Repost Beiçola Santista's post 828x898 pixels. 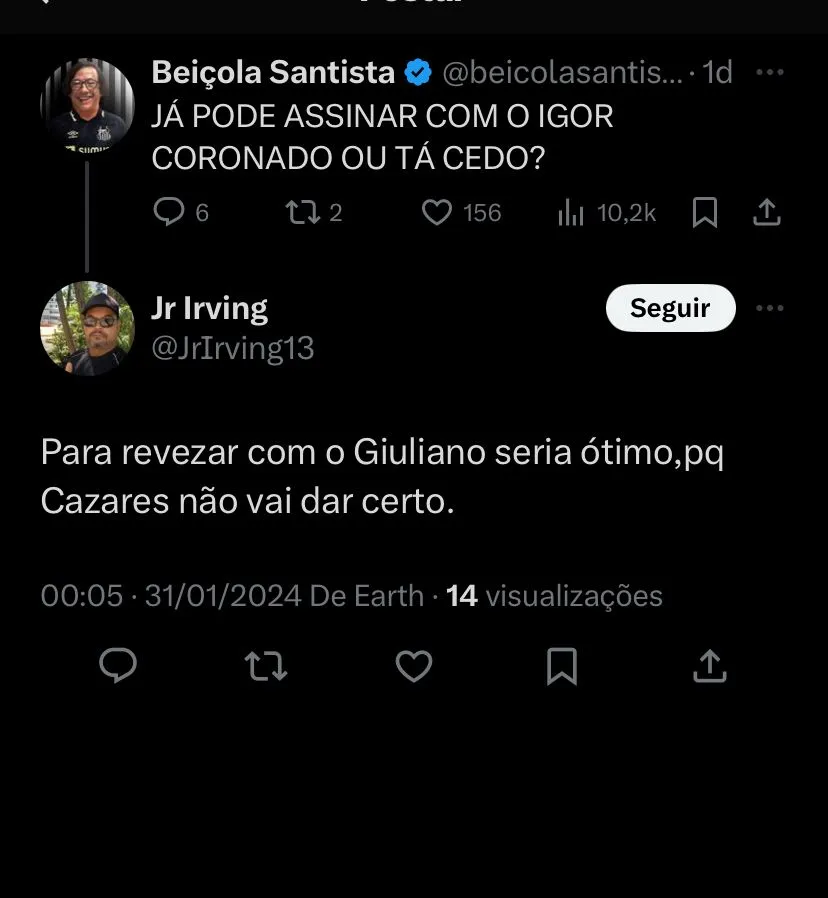299,212
